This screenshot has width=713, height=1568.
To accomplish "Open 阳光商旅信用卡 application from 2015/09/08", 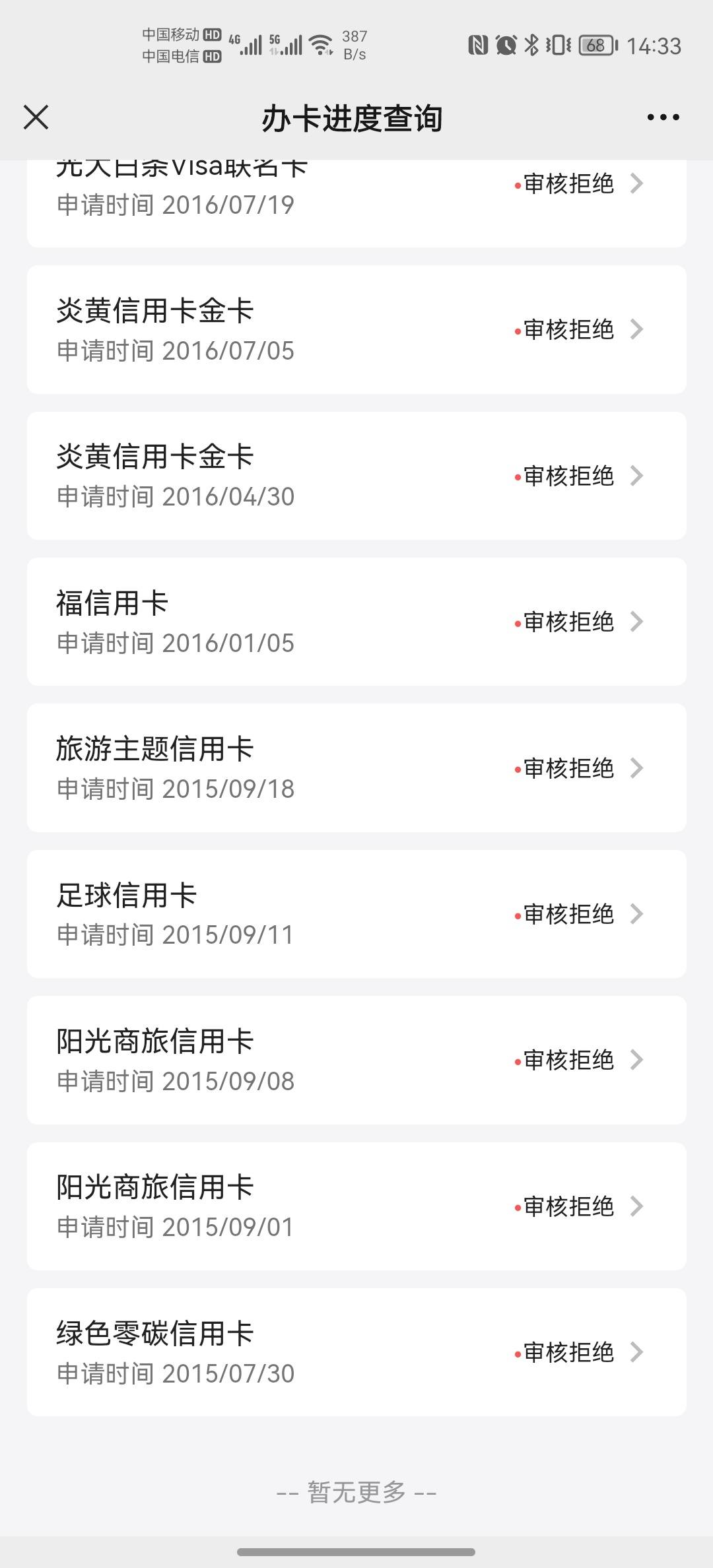I will 356,1061.
